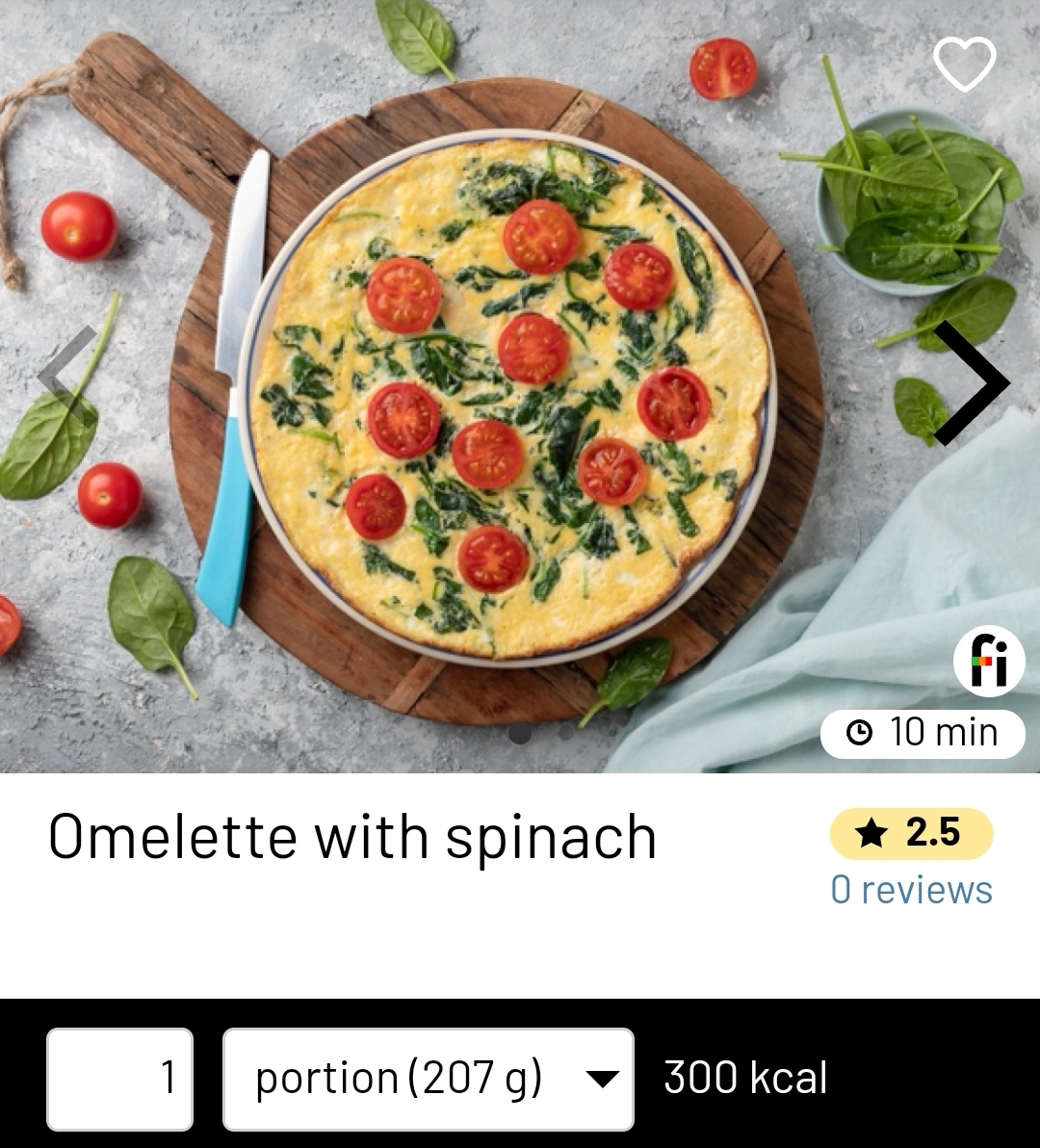Edit the portion quantity field
The width and height of the screenshot is (1040, 1148).
(x=120, y=1079)
